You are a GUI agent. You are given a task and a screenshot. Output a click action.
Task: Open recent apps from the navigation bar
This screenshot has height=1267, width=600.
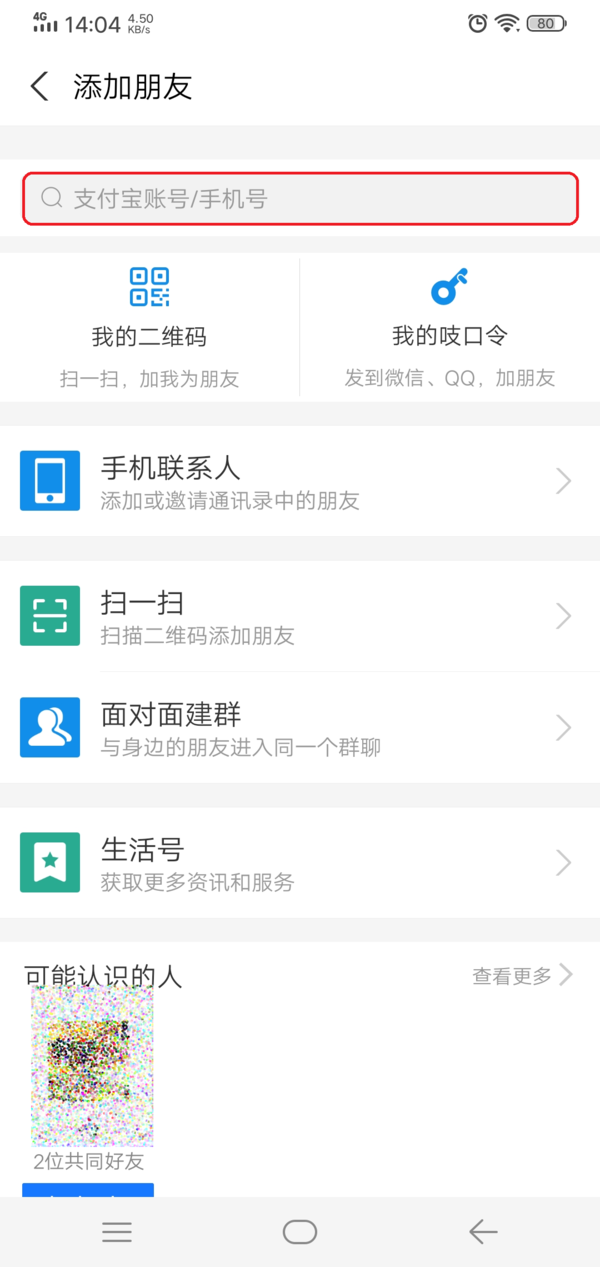point(117,1232)
